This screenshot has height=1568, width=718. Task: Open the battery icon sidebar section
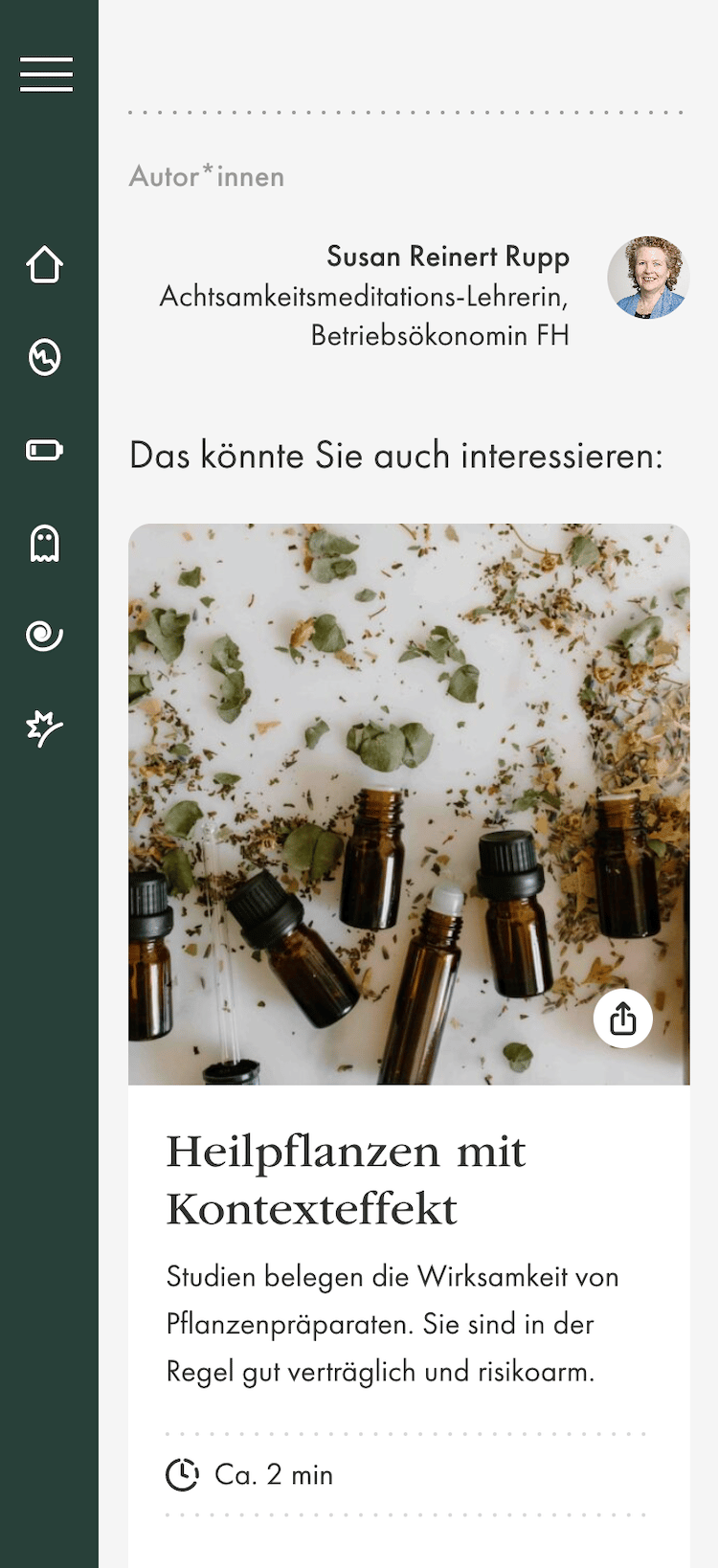coord(45,450)
